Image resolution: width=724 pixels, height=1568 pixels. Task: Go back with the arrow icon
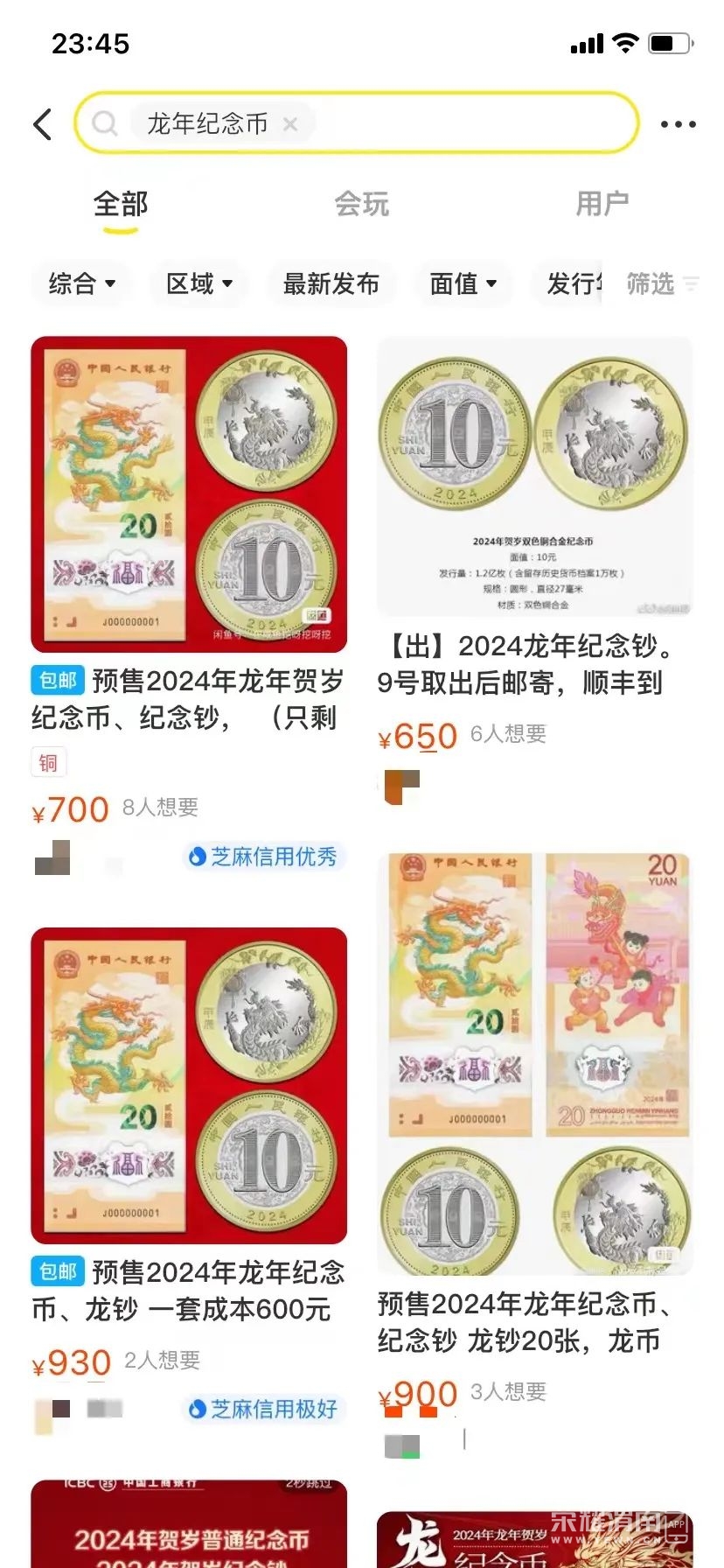point(43,124)
